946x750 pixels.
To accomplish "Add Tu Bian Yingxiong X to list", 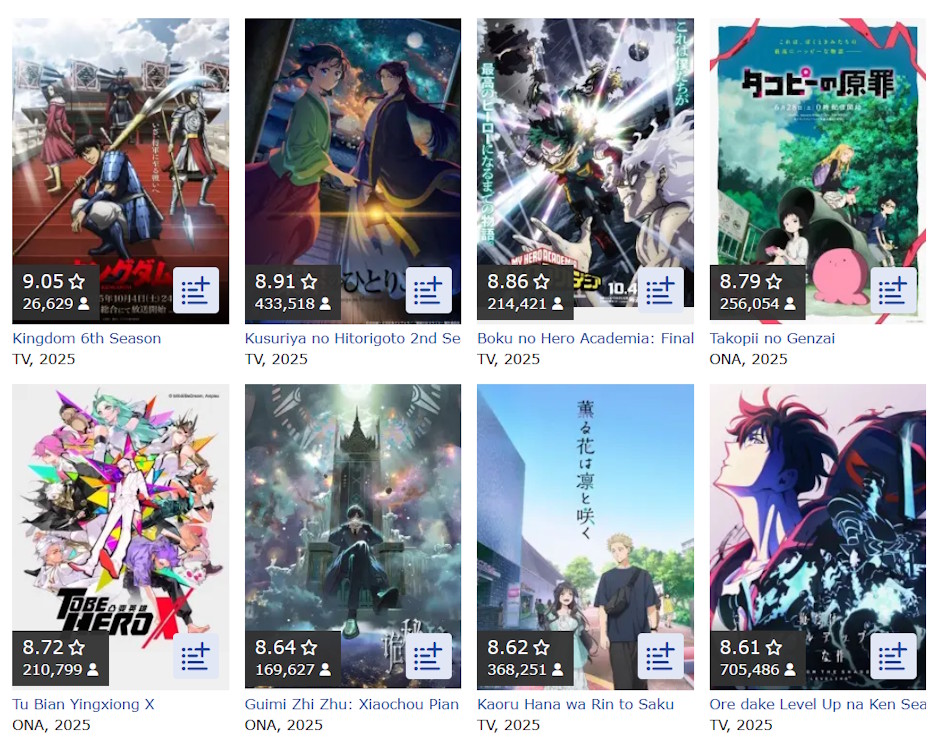I will [196, 657].
